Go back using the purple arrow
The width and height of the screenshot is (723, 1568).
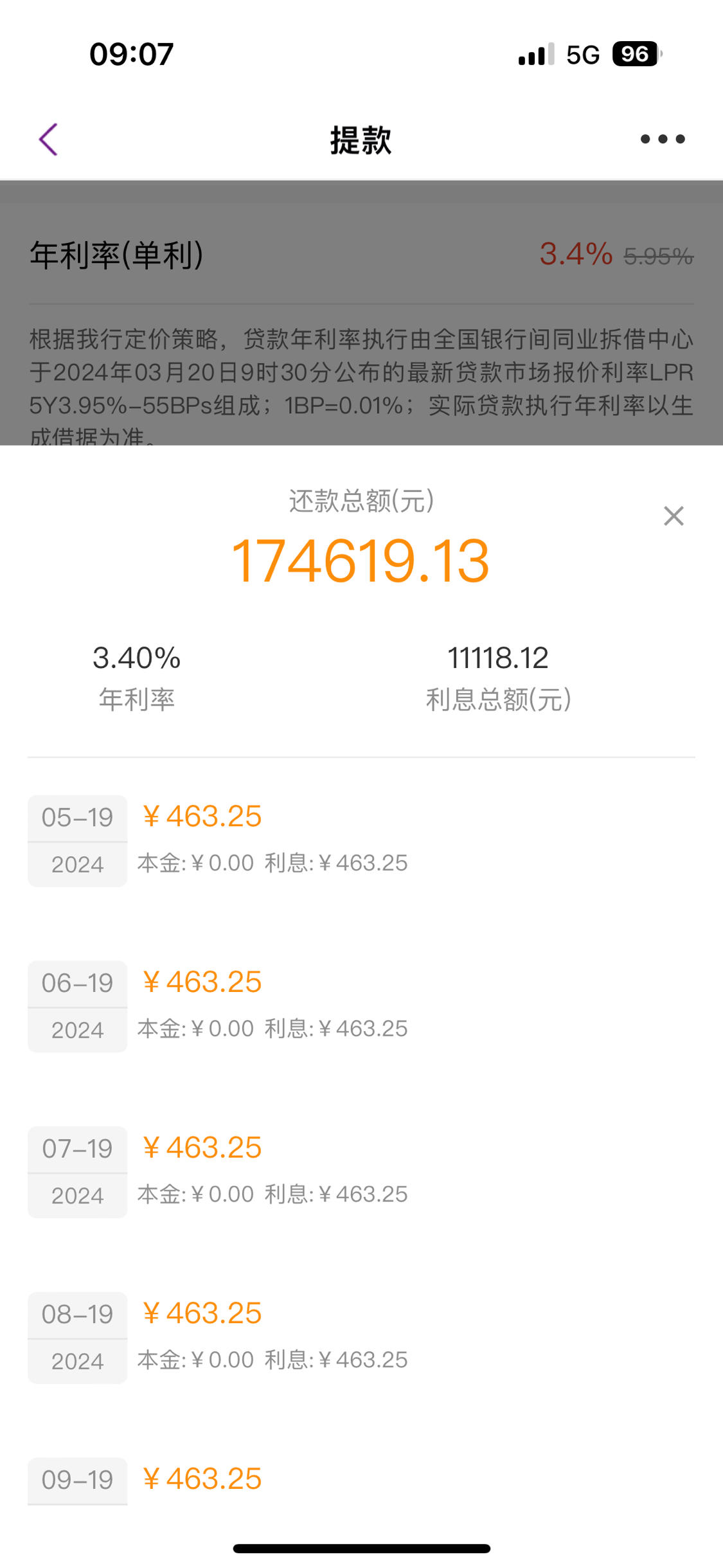[x=49, y=140]
